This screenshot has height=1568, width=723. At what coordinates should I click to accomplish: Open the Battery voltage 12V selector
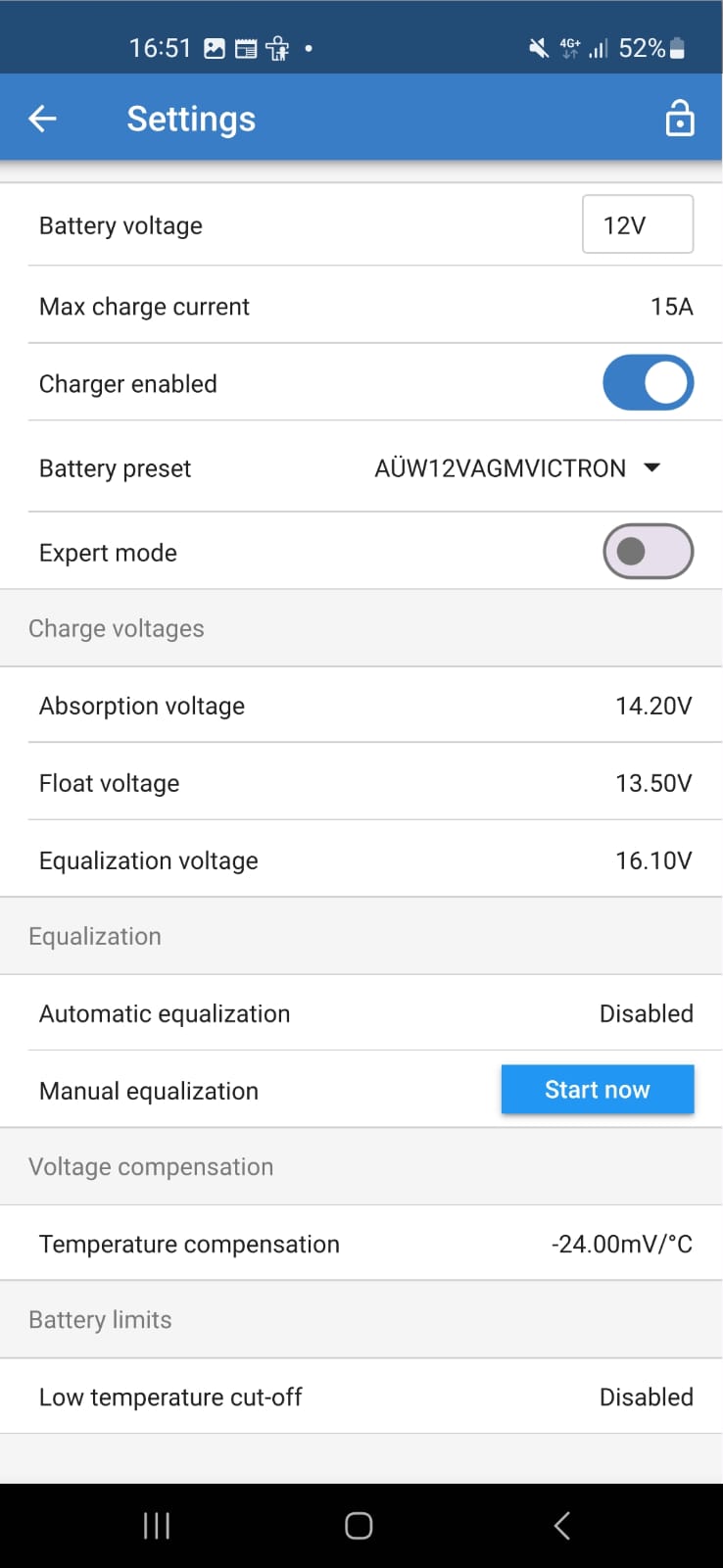tap(637, 224)
